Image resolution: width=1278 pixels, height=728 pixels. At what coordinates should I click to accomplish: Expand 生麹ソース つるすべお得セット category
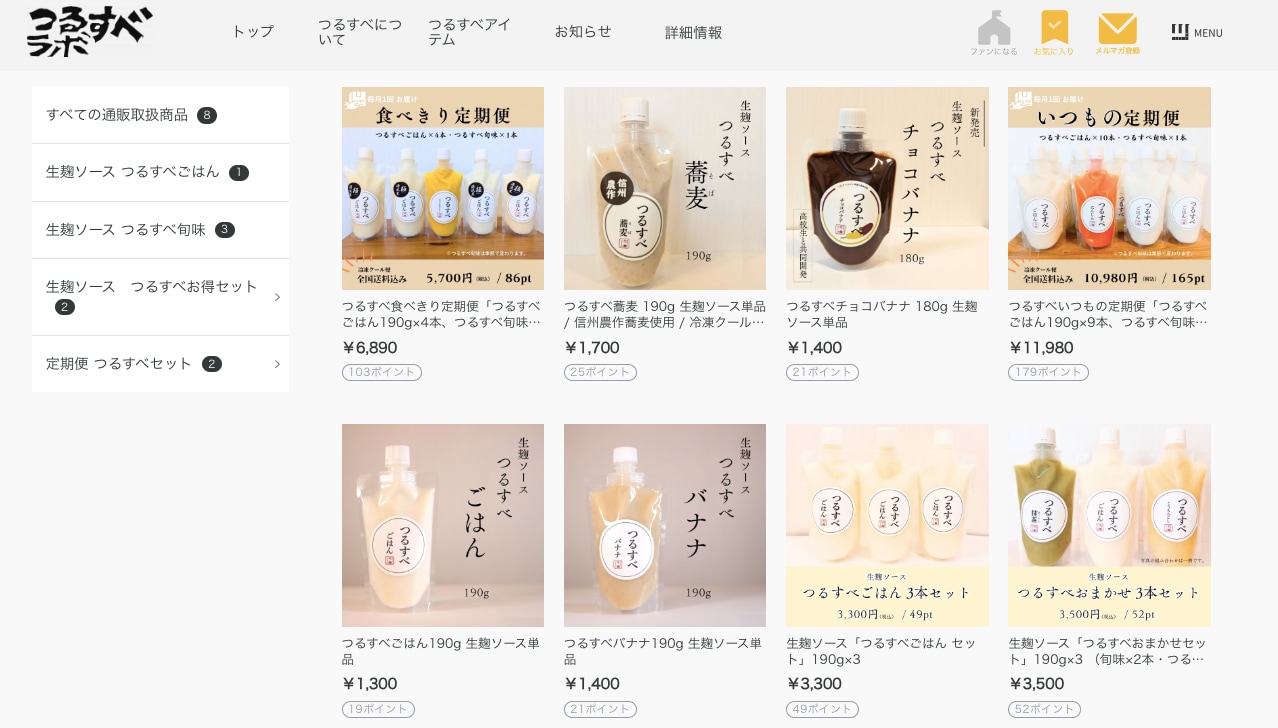tap(160, 296)
